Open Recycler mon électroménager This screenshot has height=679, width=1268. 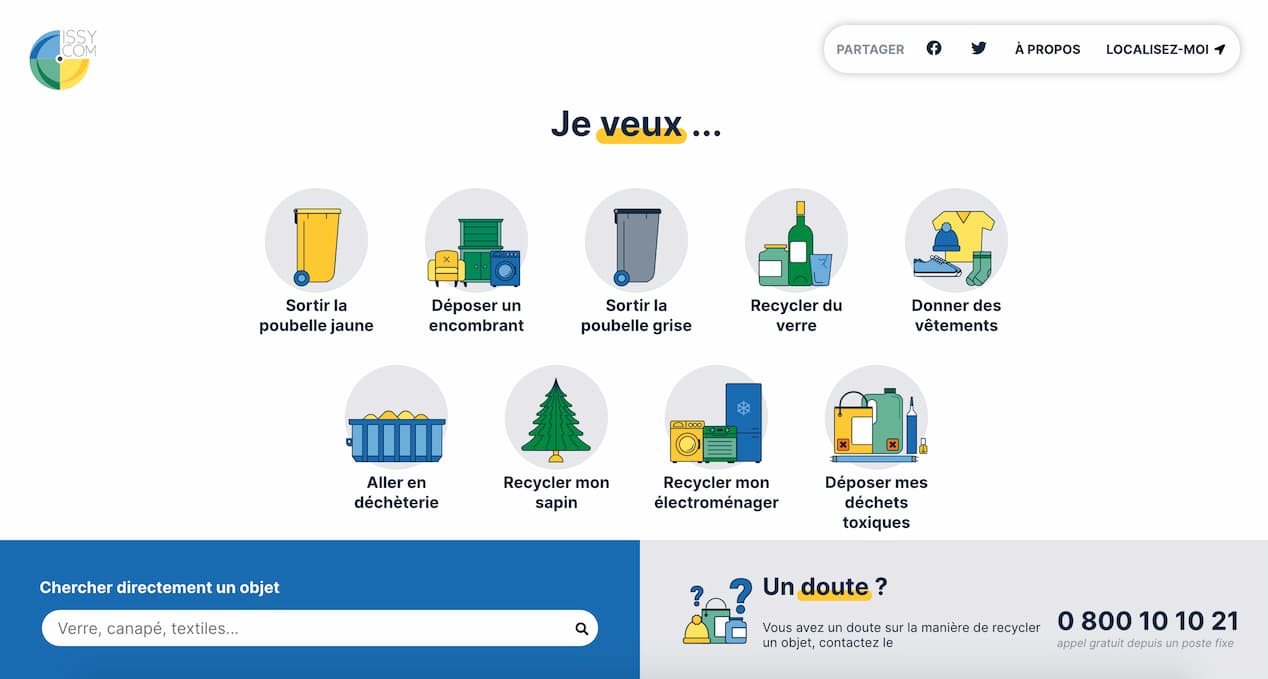click(x=716, y=438)
